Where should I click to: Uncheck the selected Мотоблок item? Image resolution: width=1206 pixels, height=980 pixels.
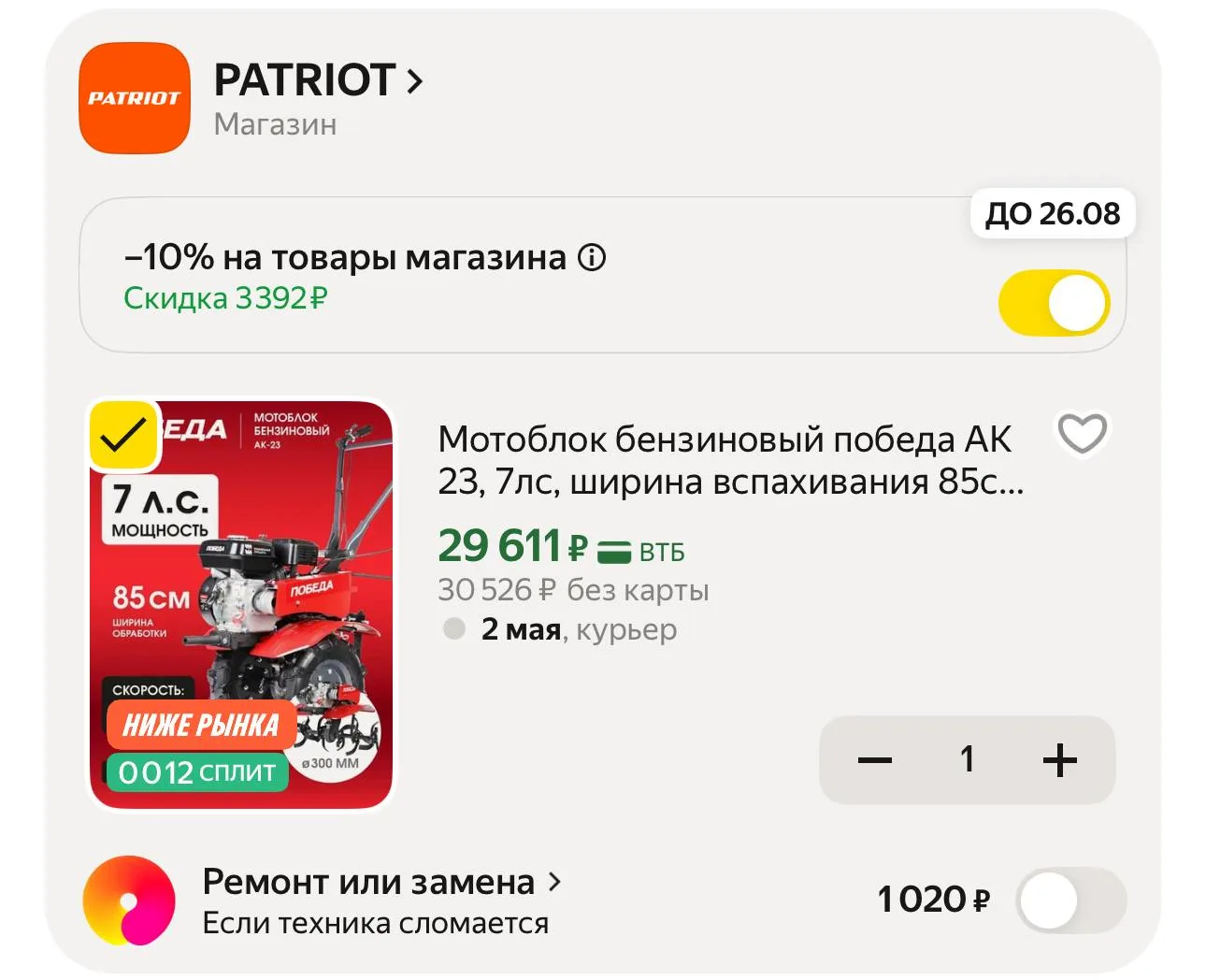click(x=123, y=435)
